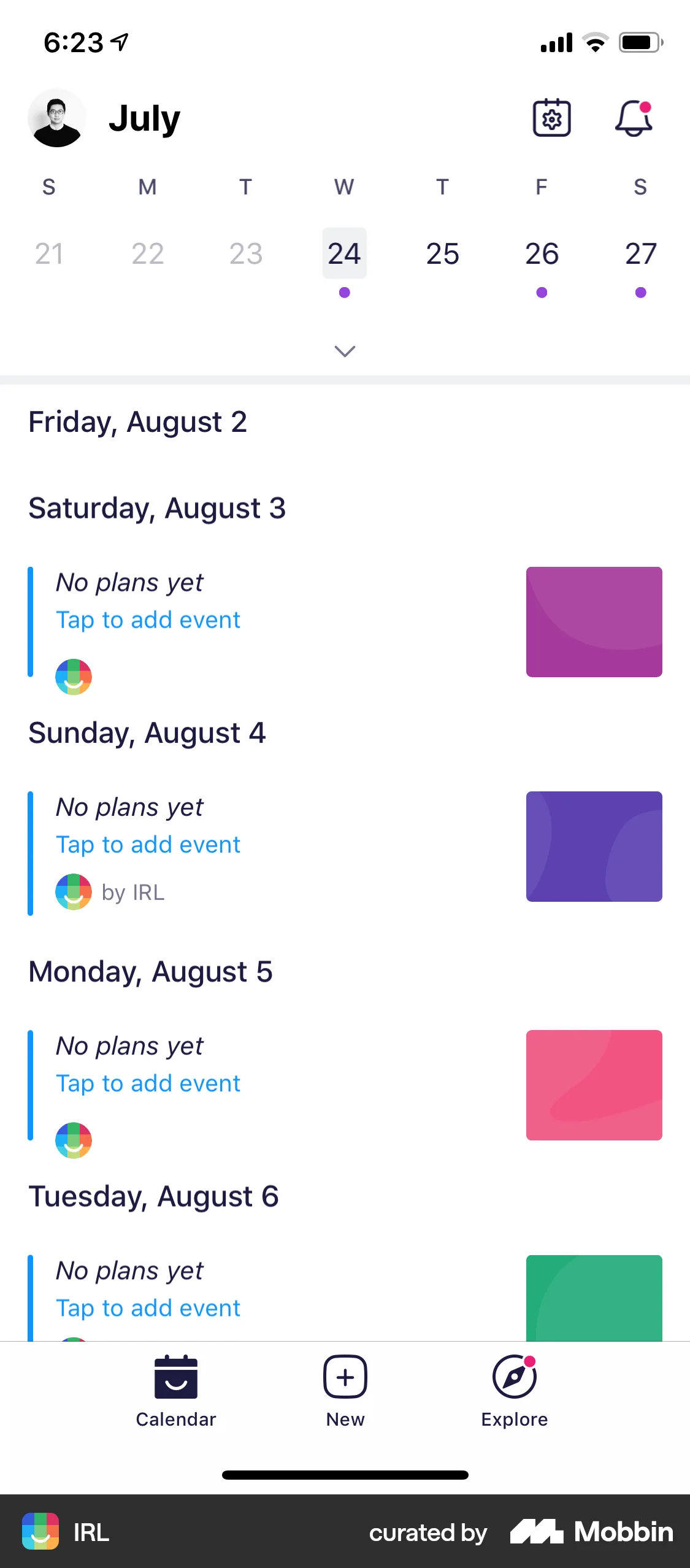Select Thursday the 25th date
This screenshot has width=690, height=1568.
pos(442,253)
